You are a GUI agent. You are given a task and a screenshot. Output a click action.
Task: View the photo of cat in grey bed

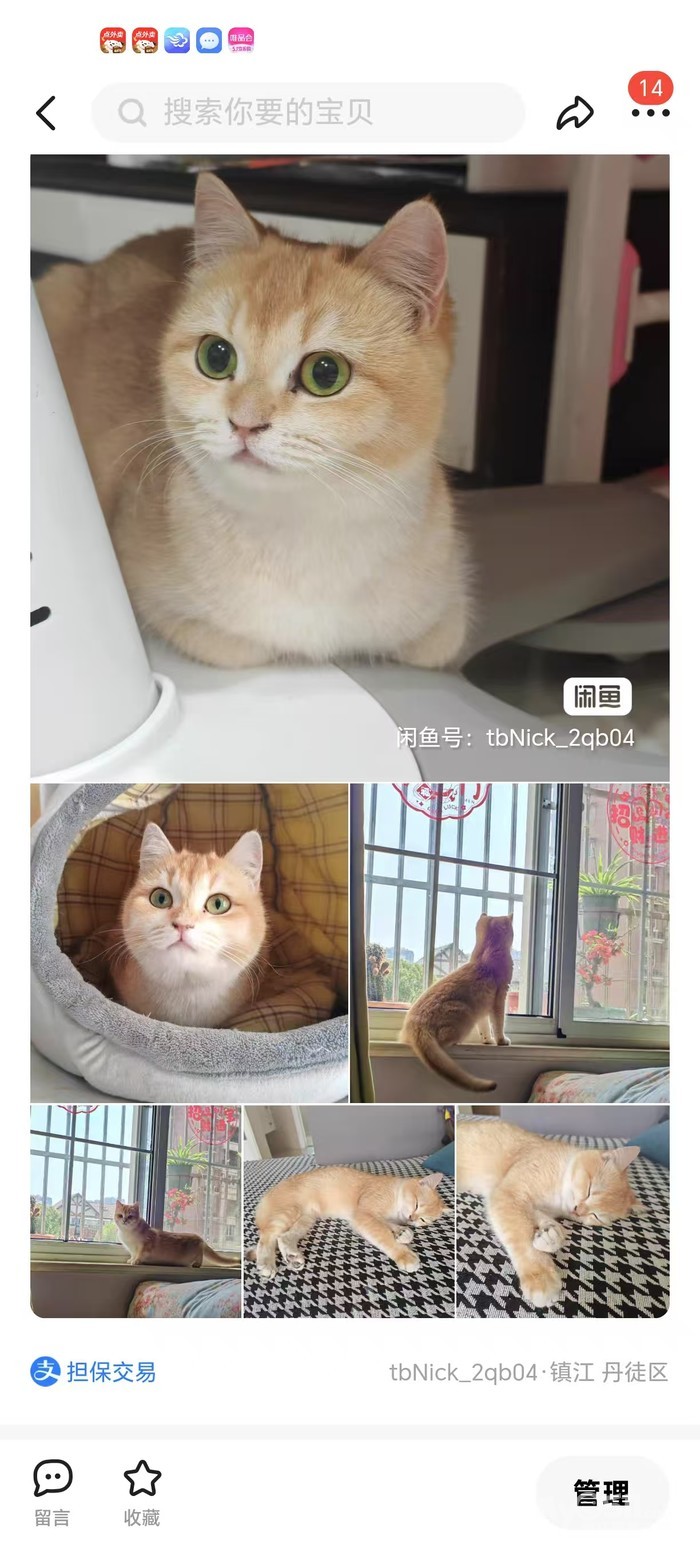(x=190, y=942)
